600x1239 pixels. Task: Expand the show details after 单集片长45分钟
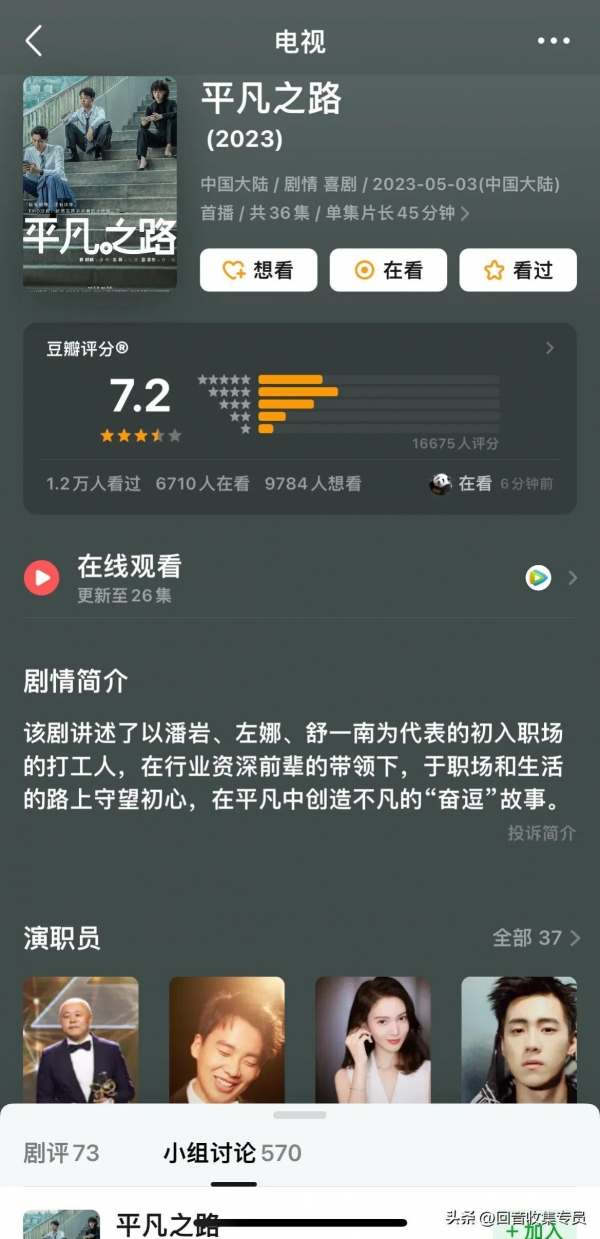click(465, 213)
